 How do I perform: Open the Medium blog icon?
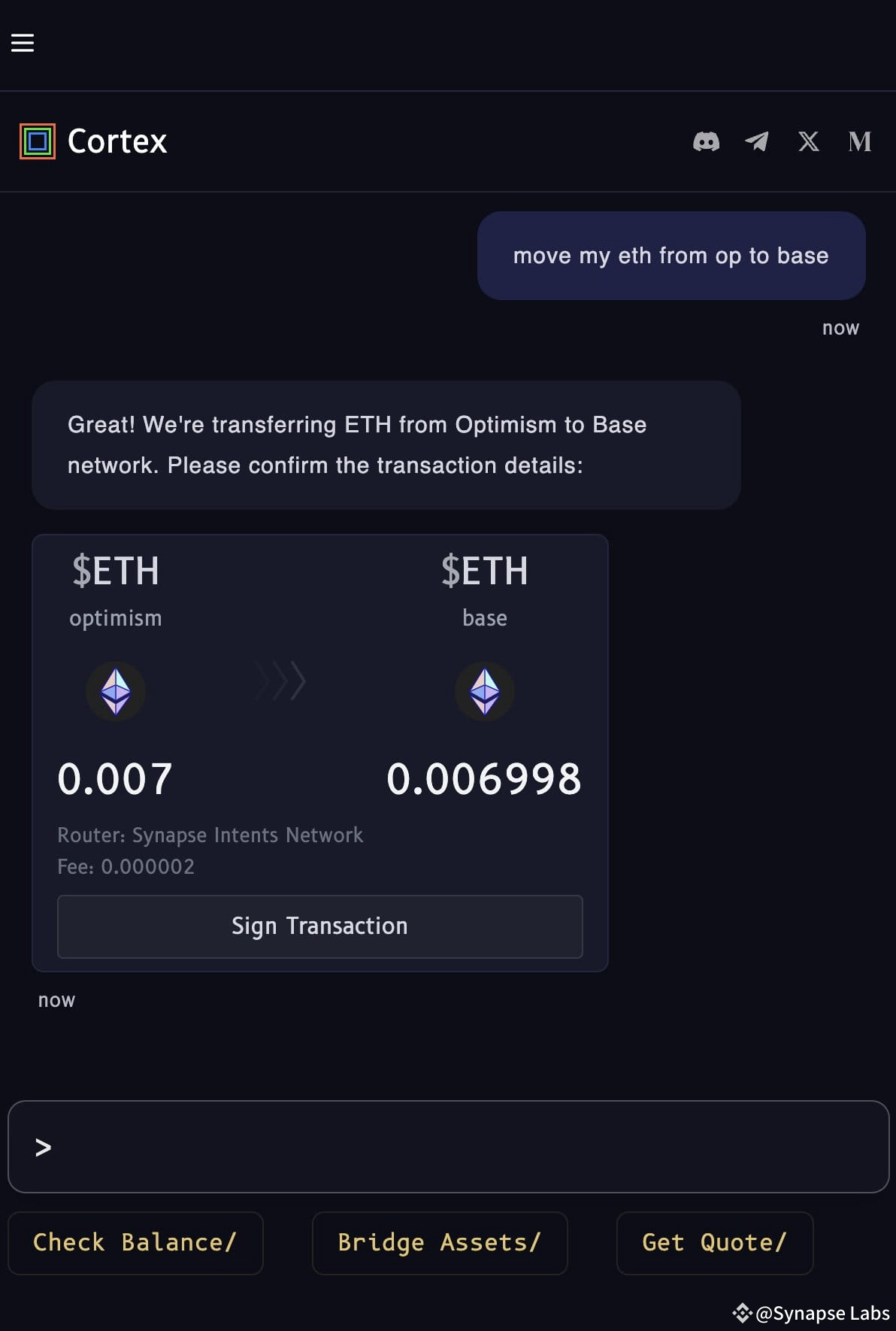(x=859, y=141)
